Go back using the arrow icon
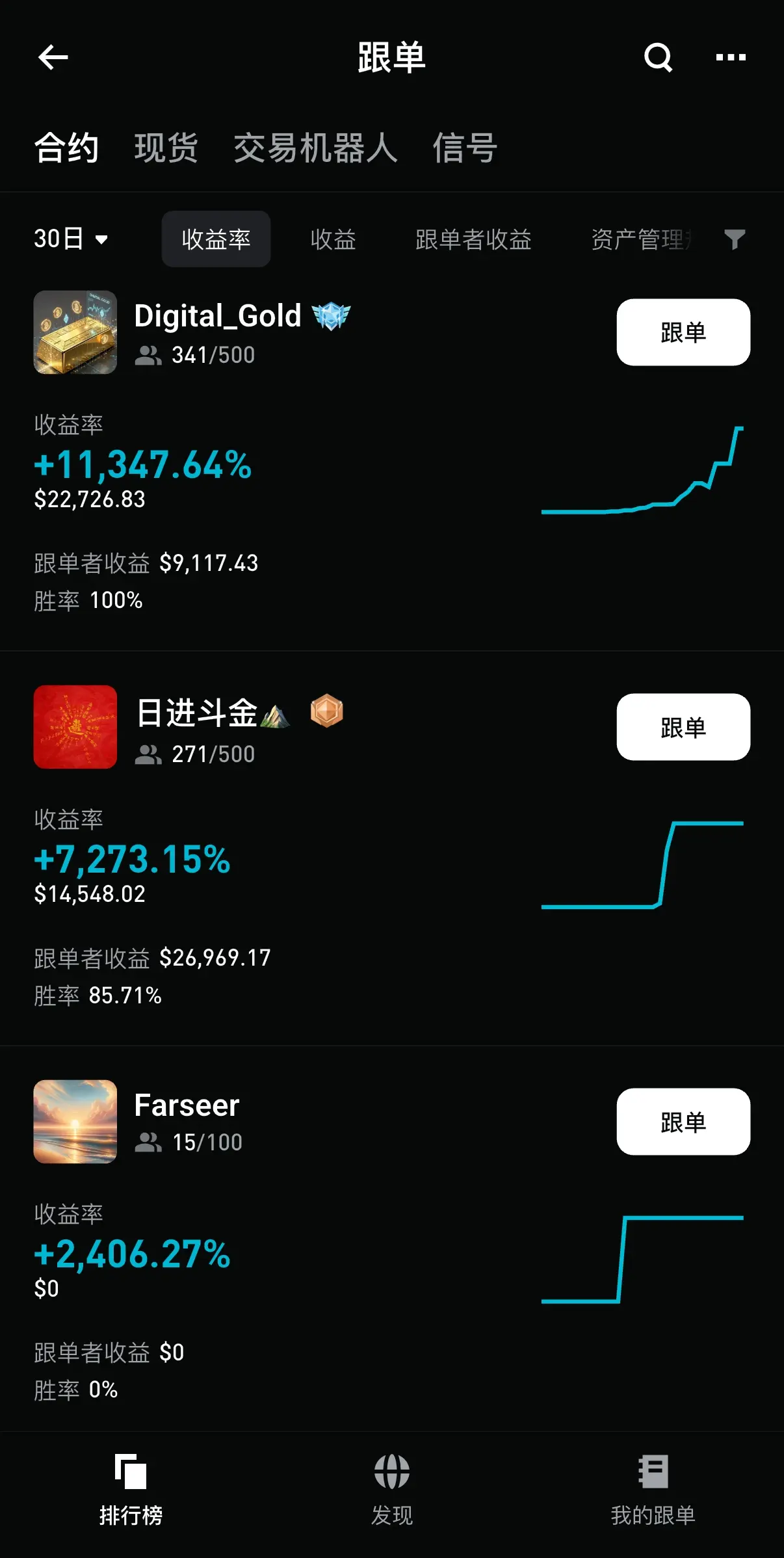784x1558 pixels. (53, 57)
